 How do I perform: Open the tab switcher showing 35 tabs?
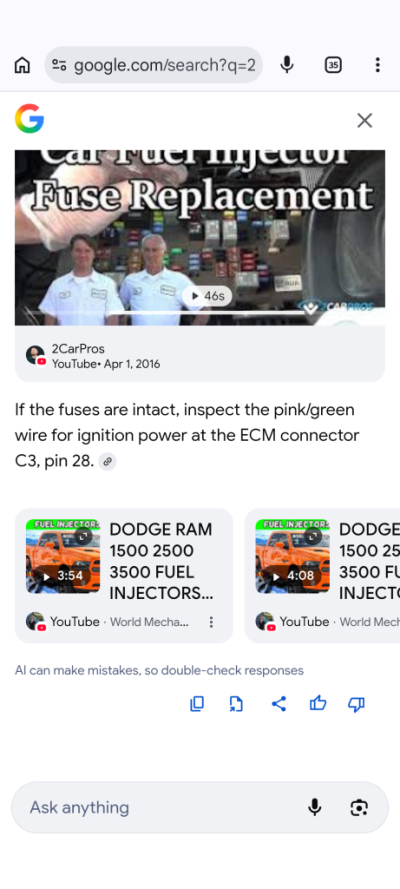pos(333,65)
